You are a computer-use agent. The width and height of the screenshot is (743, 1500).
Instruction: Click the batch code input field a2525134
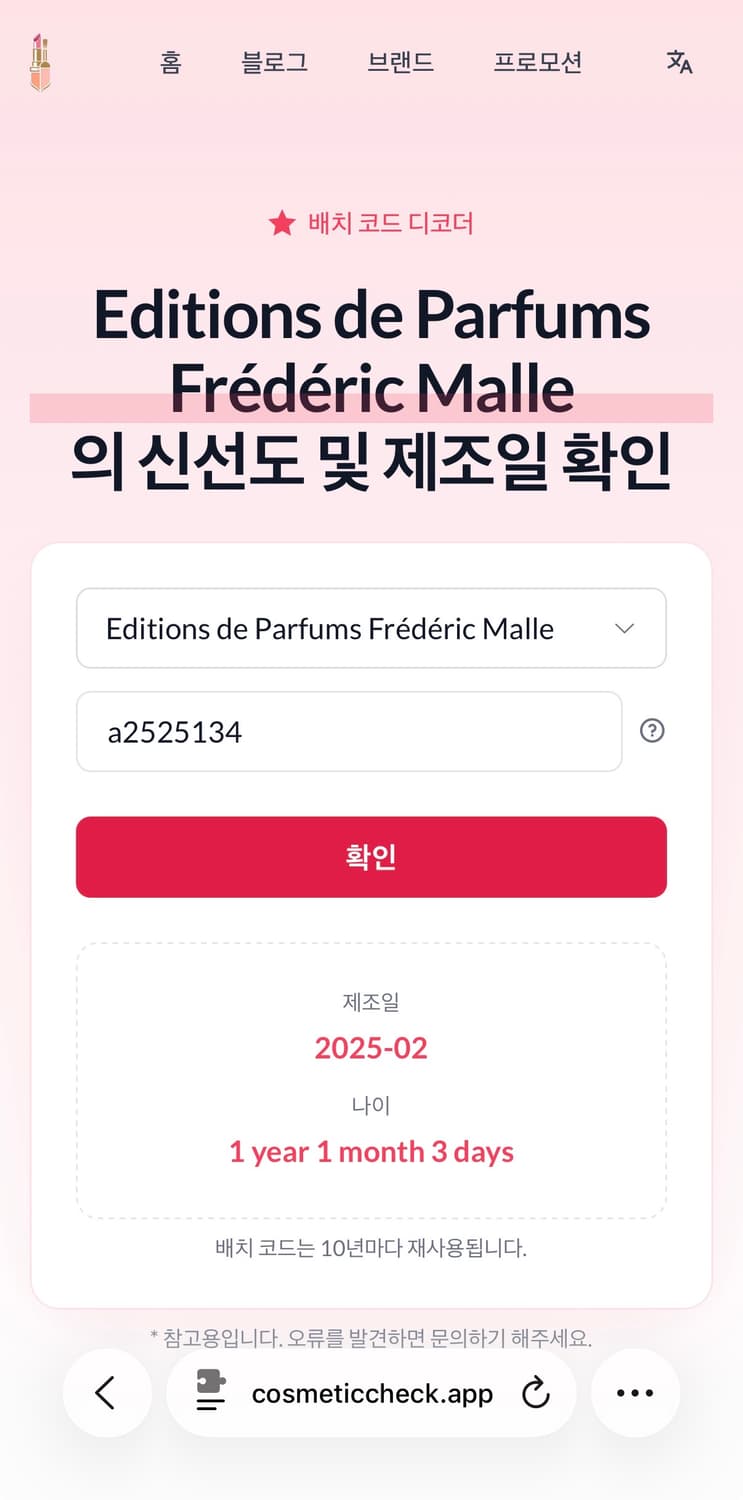[x=348, y=731]
